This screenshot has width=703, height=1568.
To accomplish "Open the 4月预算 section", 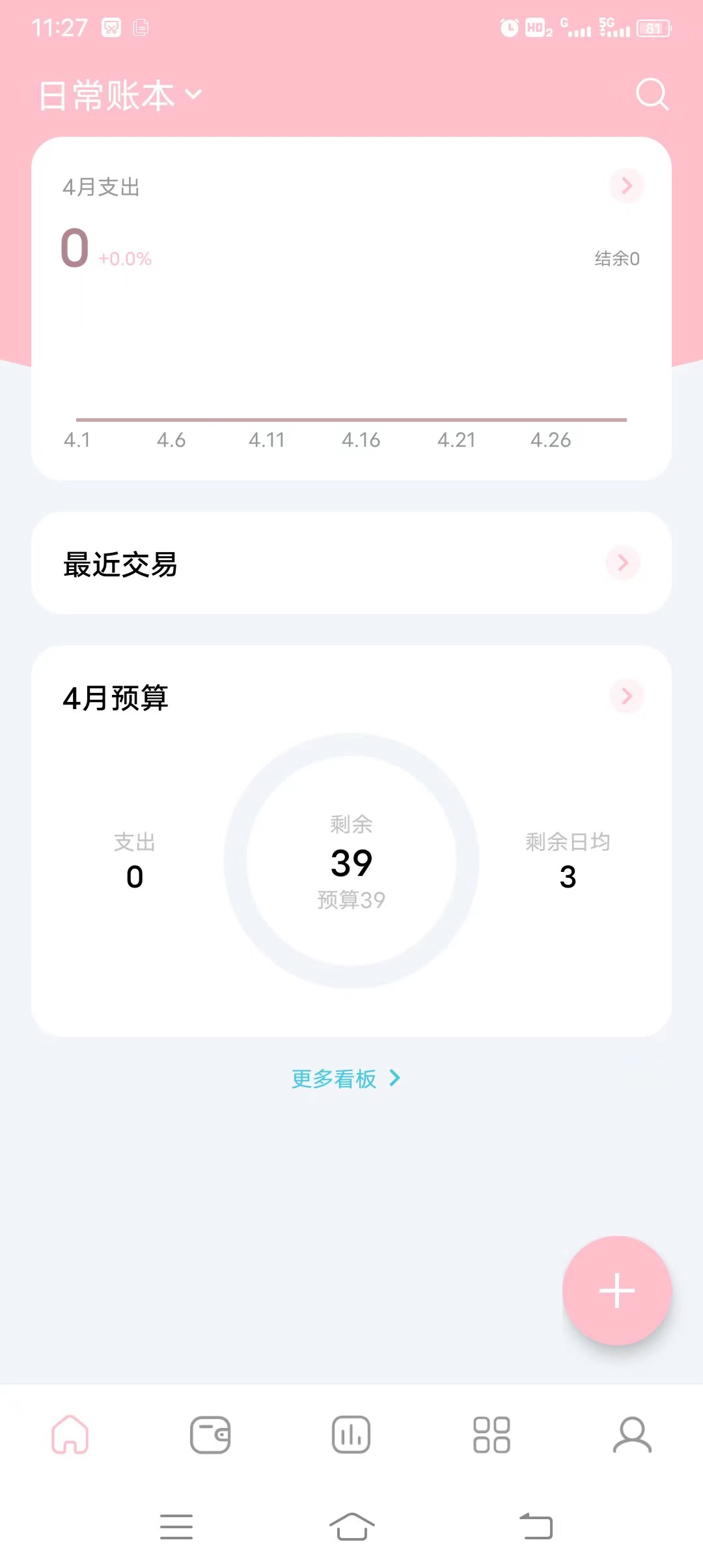I will click(116, 699).
